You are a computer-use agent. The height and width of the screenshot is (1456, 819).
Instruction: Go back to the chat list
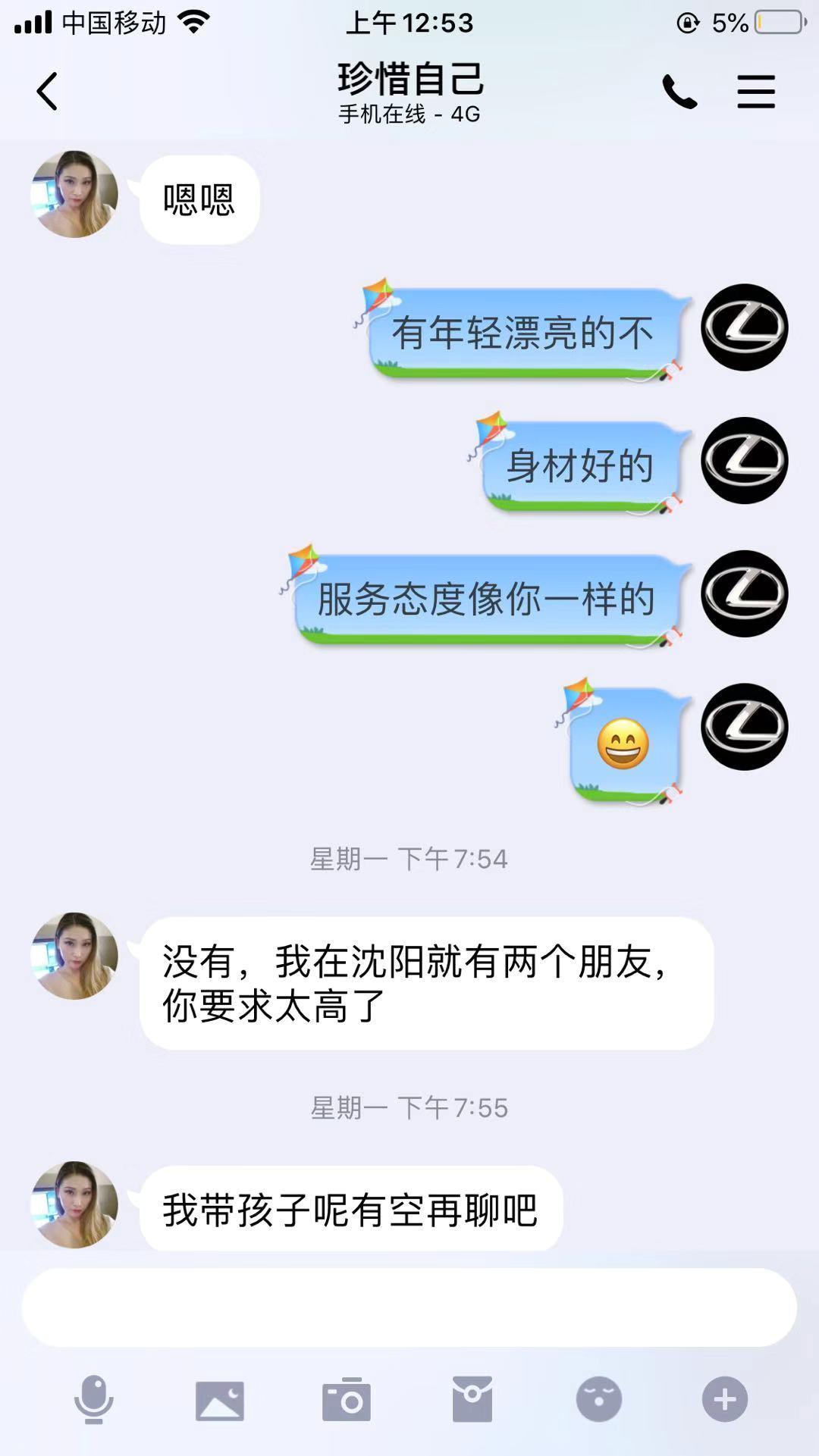[x=47, y=92]
